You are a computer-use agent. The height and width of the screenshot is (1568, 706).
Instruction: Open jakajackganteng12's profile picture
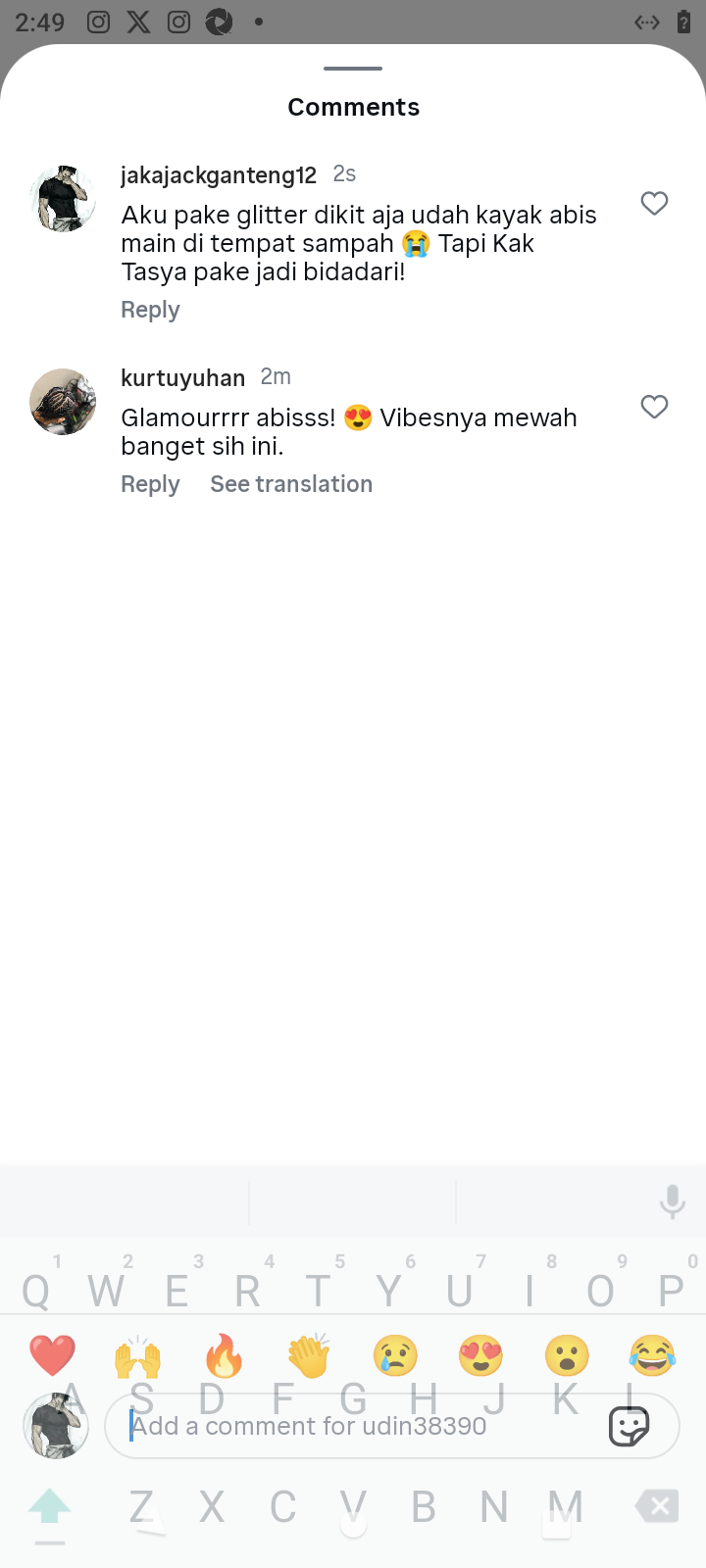tap(63, 199)
